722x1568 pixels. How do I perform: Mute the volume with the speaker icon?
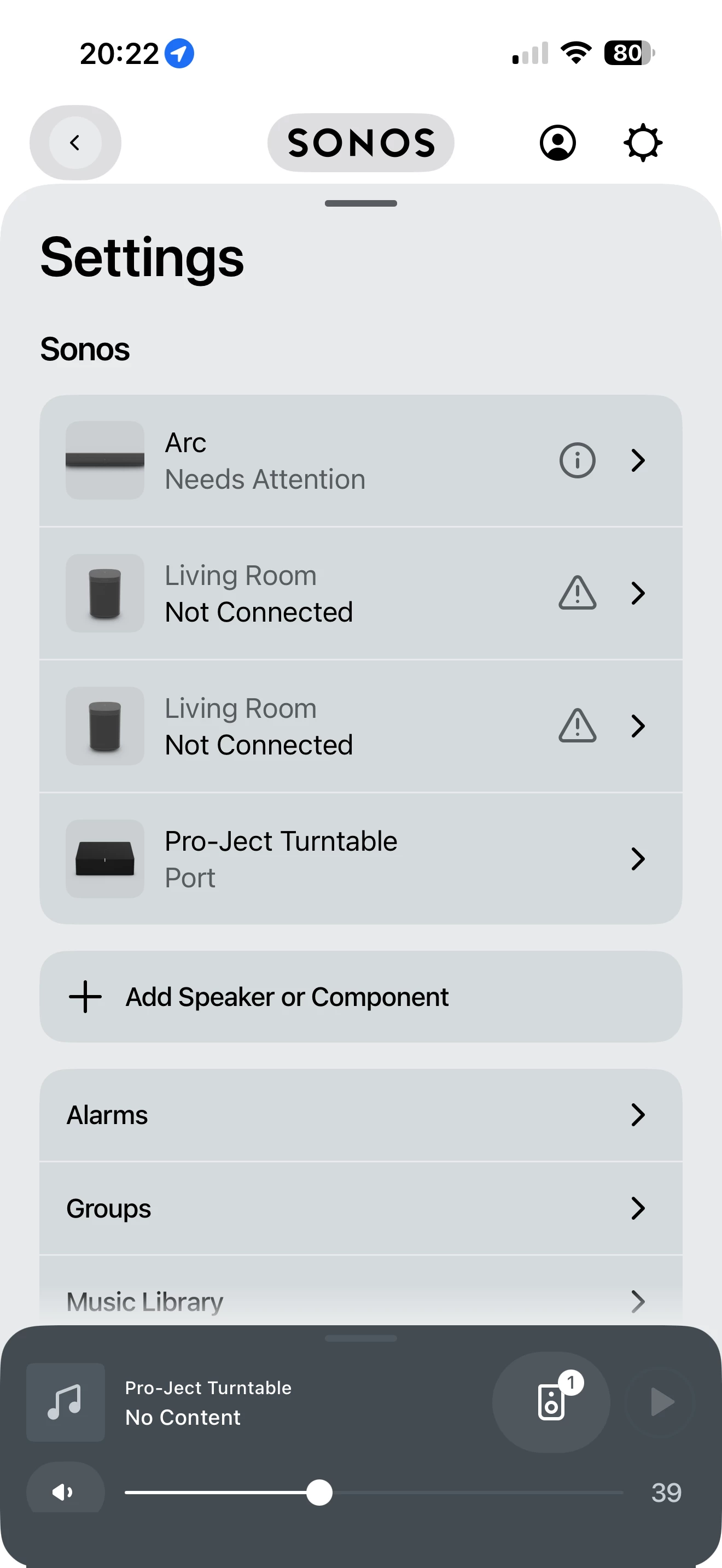click(x=65, y=1492)
